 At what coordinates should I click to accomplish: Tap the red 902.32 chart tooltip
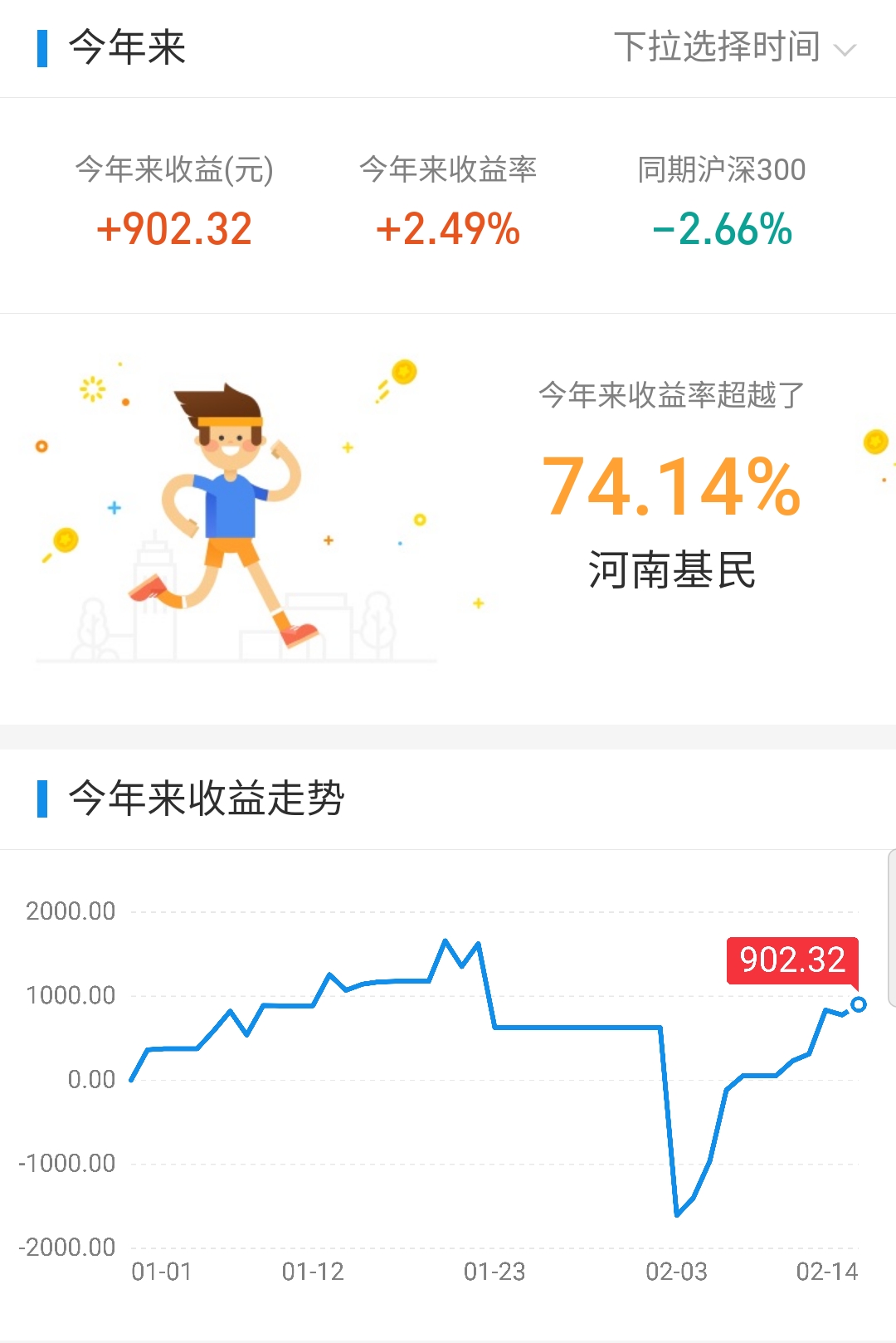tap(794, 961)
